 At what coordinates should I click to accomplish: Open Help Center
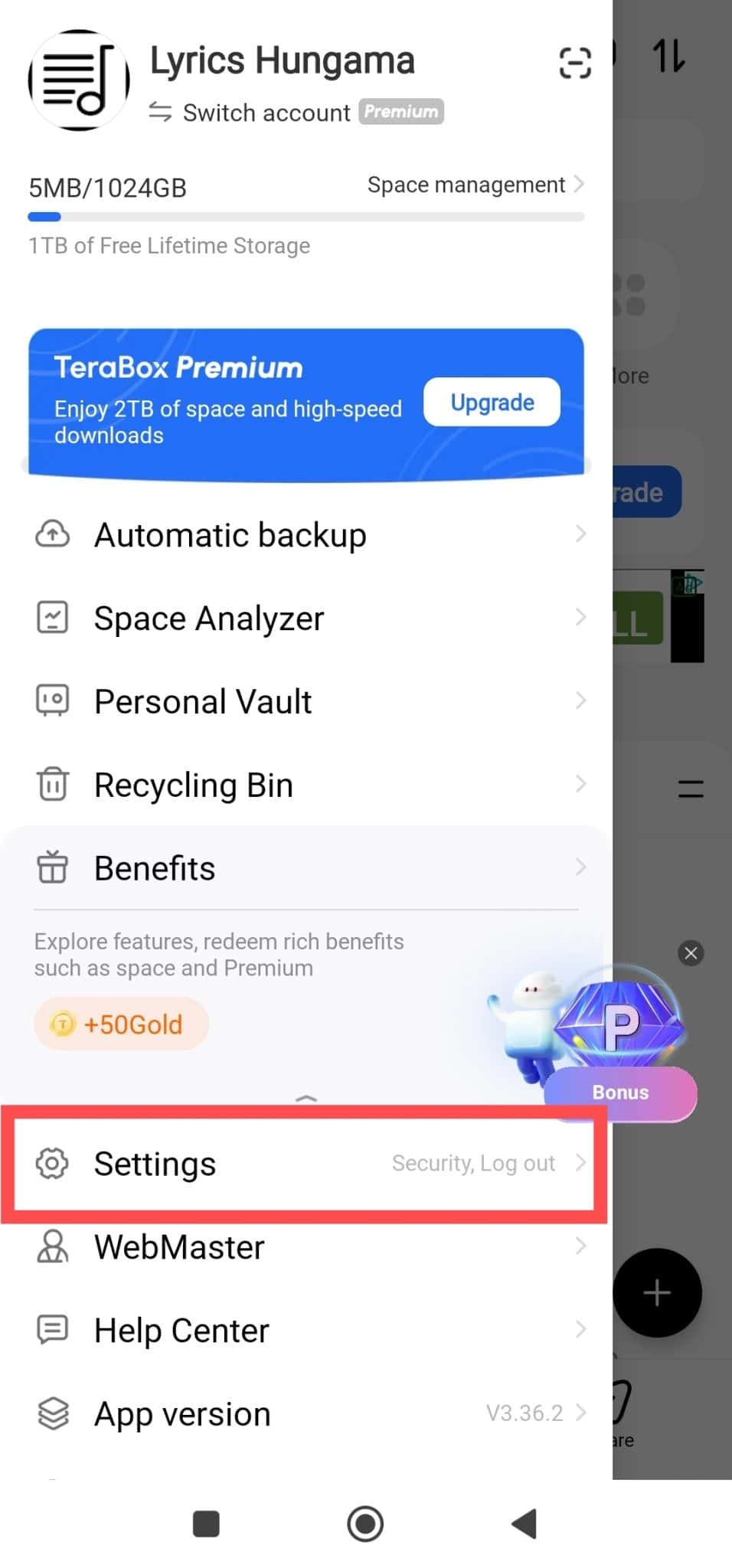pos(306,1331)
